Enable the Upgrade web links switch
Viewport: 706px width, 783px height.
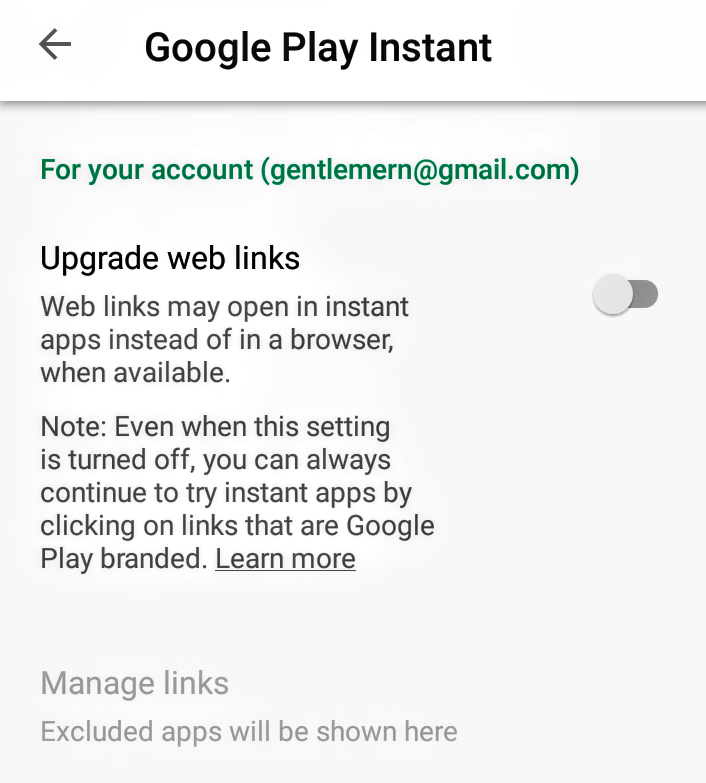click(x=626, y=295)
